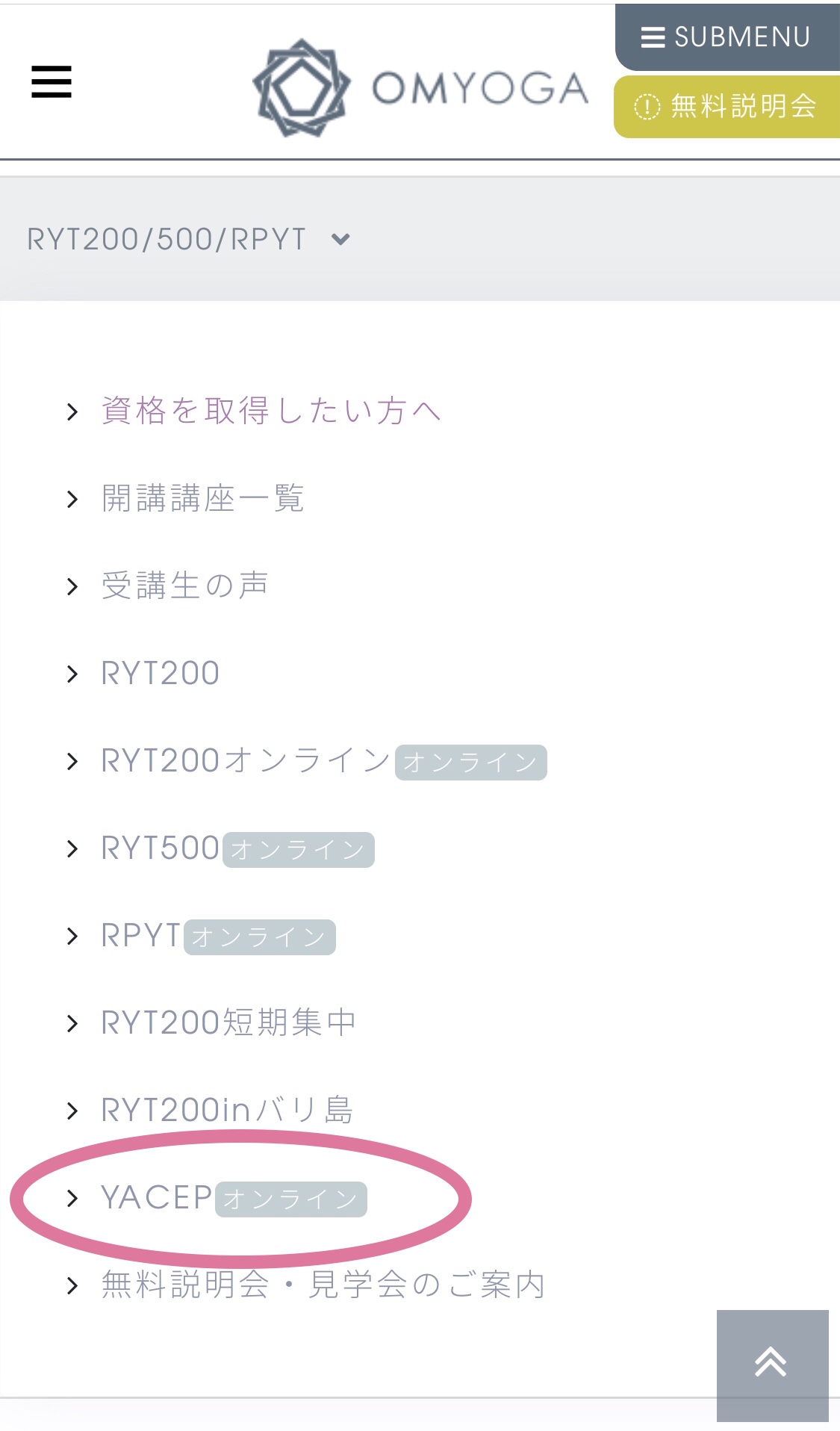
Task: Open the RPYT online link
Action: click(x=141, y=936)
